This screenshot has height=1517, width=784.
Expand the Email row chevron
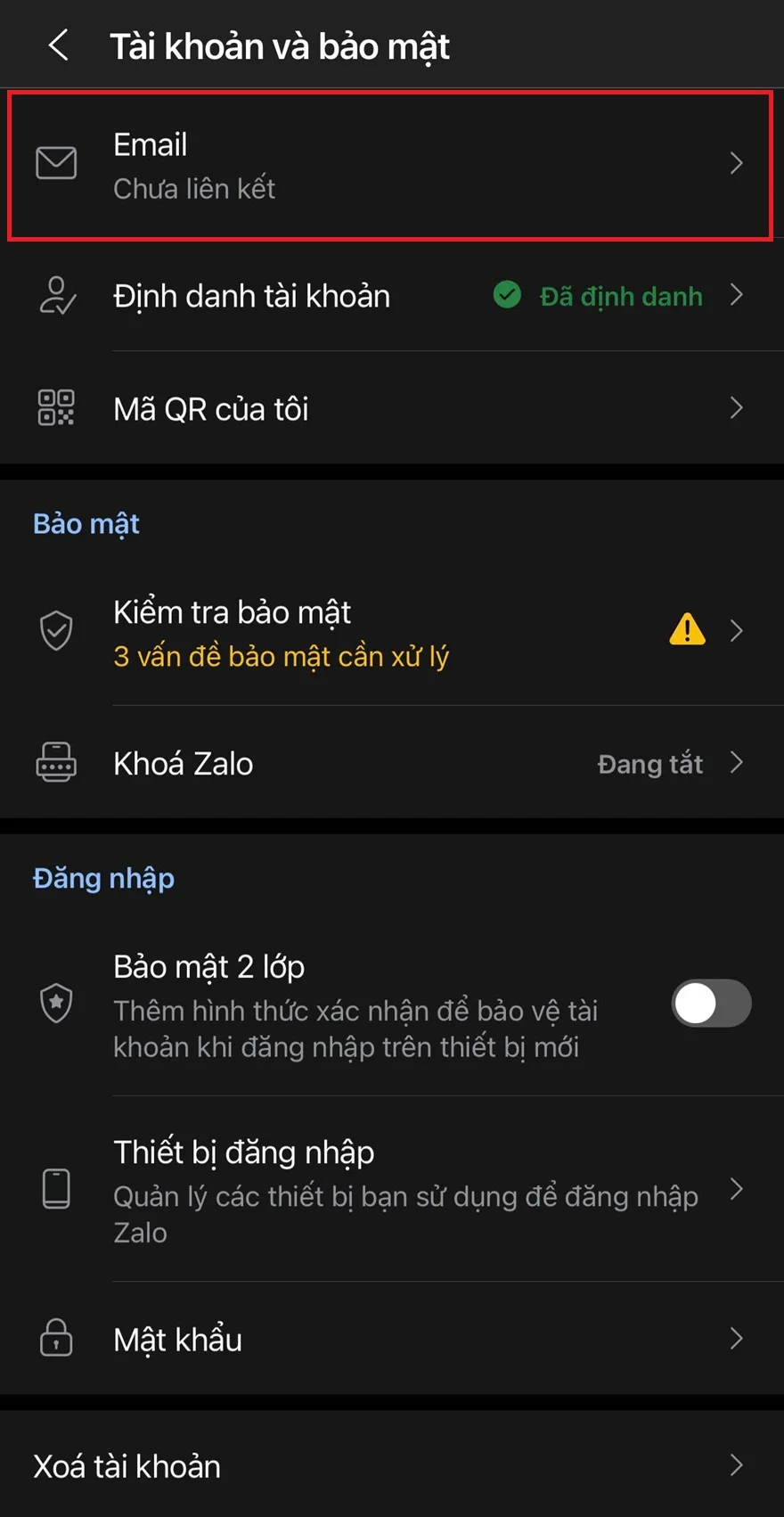pyautogui.click(x=737, y=164)
